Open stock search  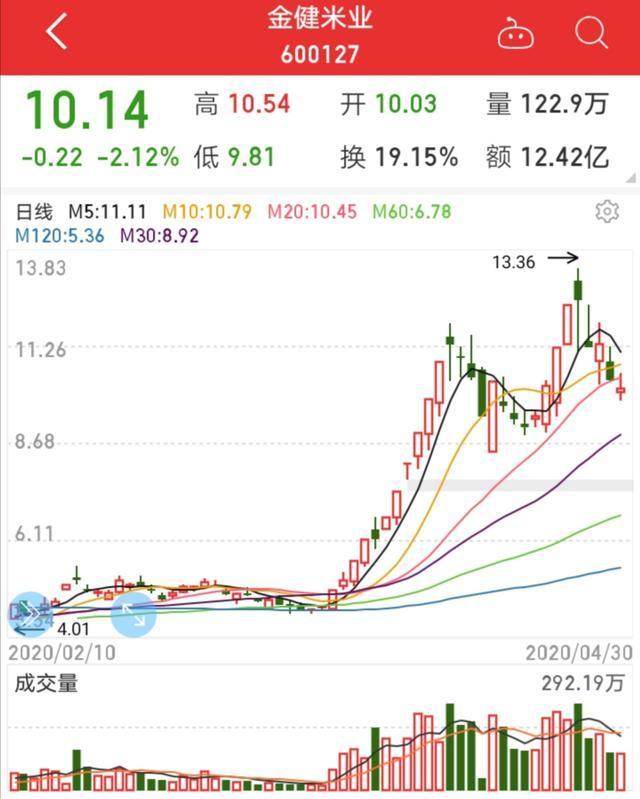coord(591,34)
